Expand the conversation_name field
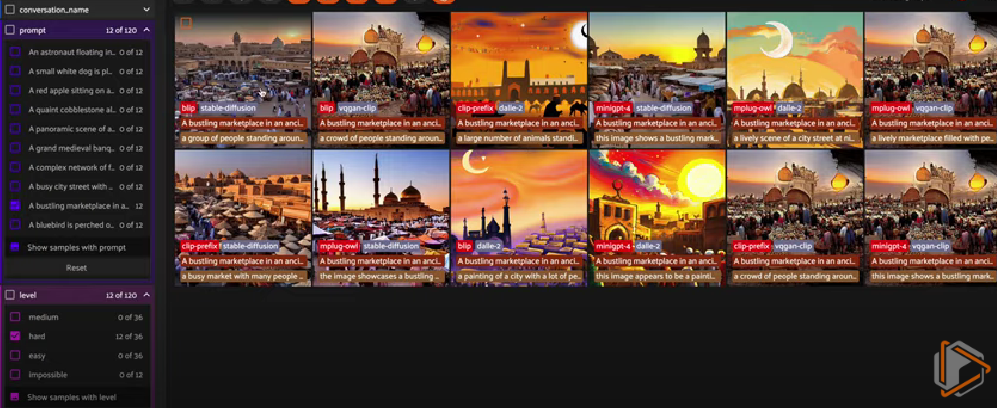 [x=146, y=10]
